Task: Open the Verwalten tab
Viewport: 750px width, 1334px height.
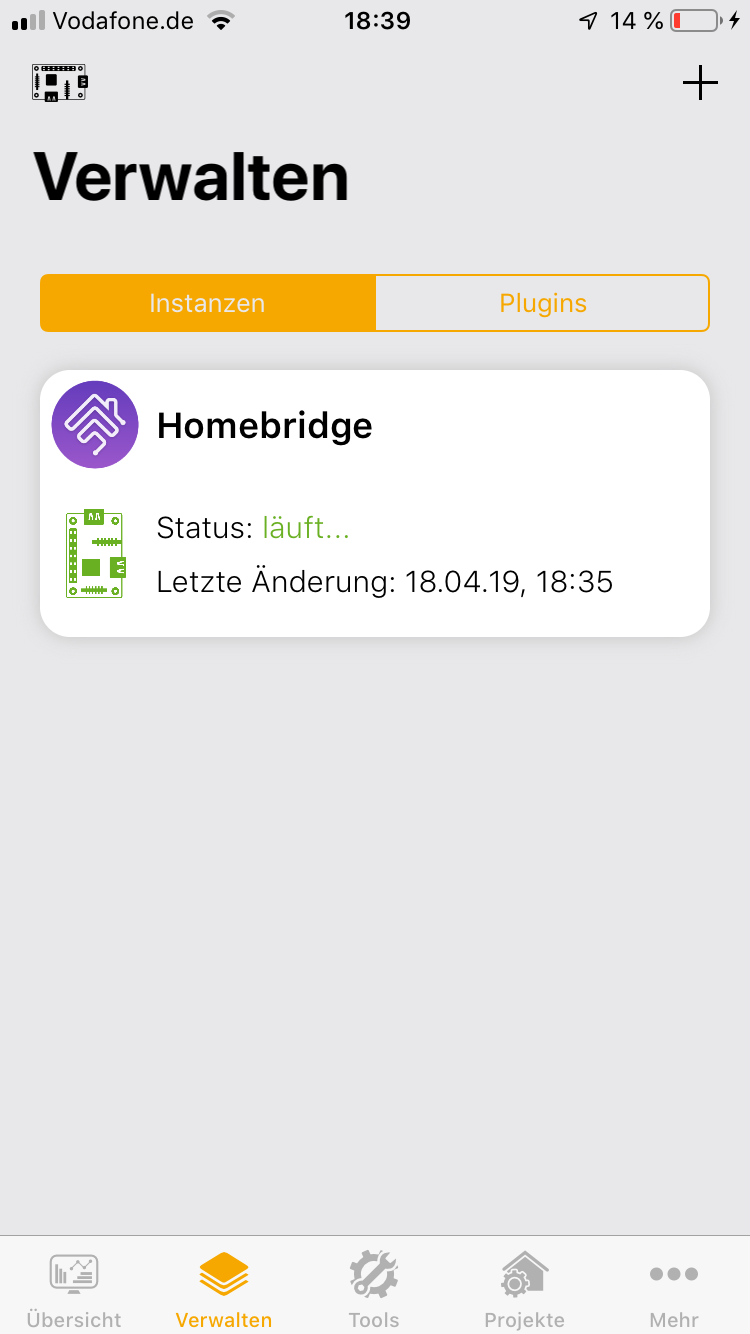Action: pyautogui.click(x=224, y=1290)
